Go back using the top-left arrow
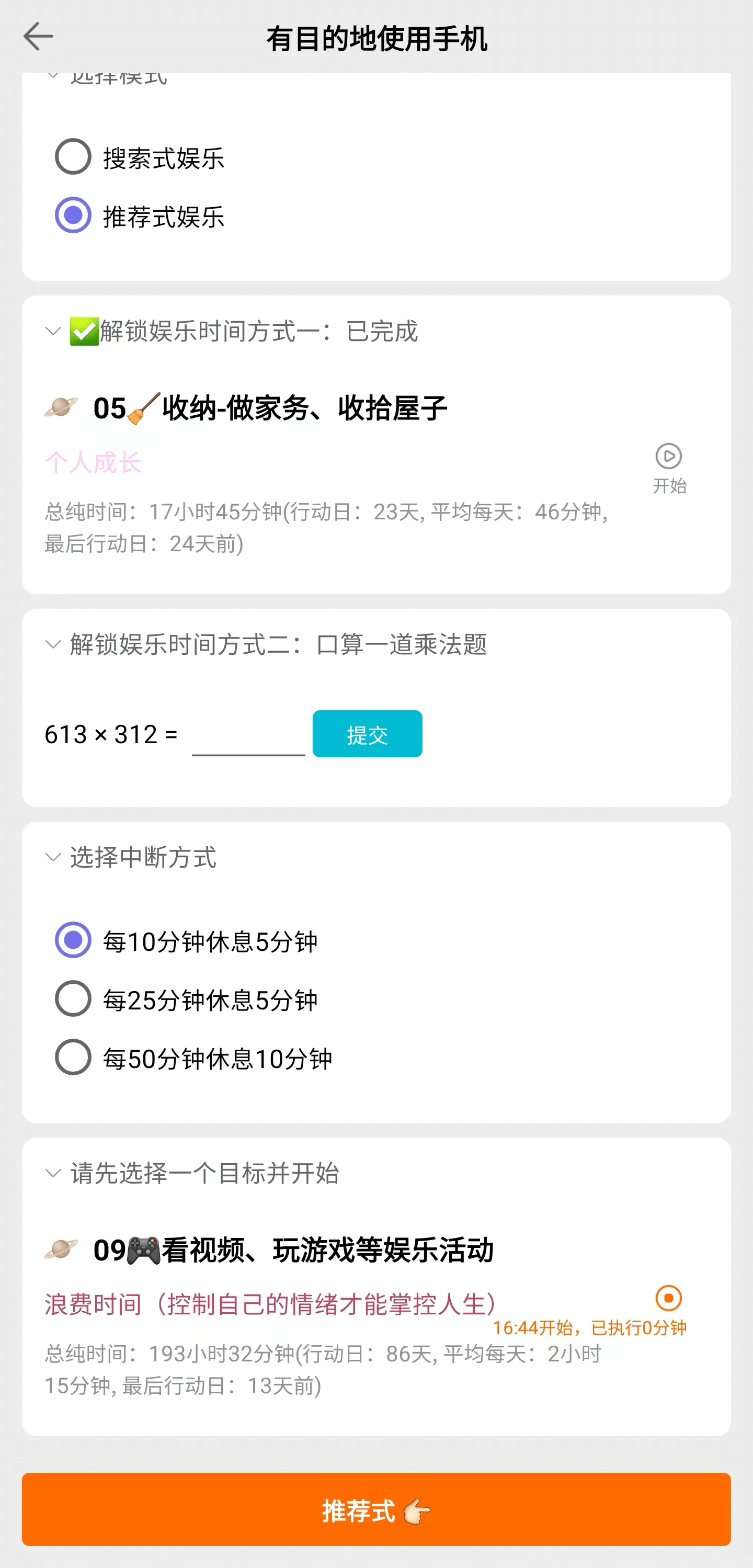The width and height of the screenshot is (753, 1568). tap(38, 37)
